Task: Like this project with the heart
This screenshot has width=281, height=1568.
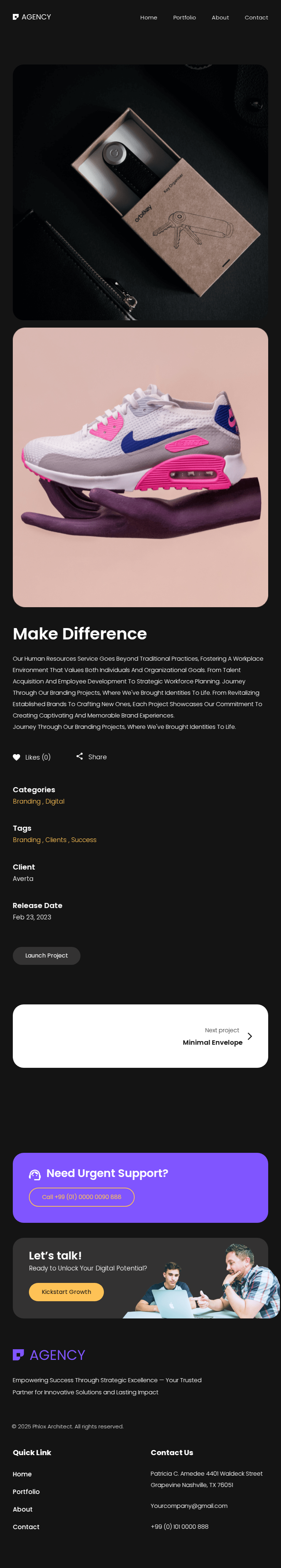Action: coord(17,757)
